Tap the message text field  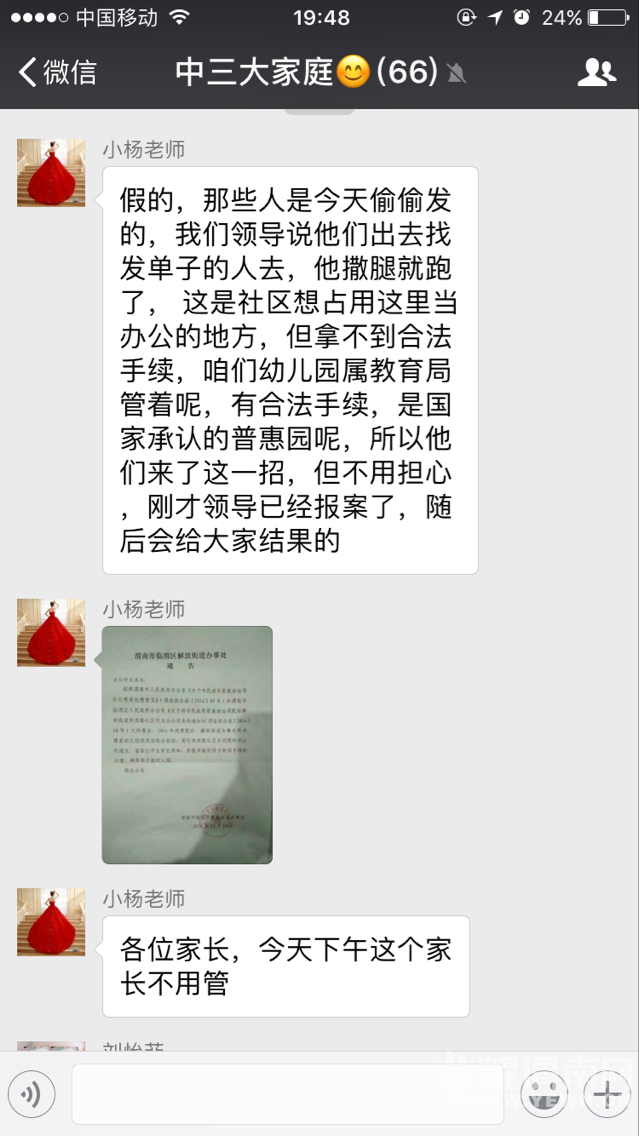click(287, 1095)
